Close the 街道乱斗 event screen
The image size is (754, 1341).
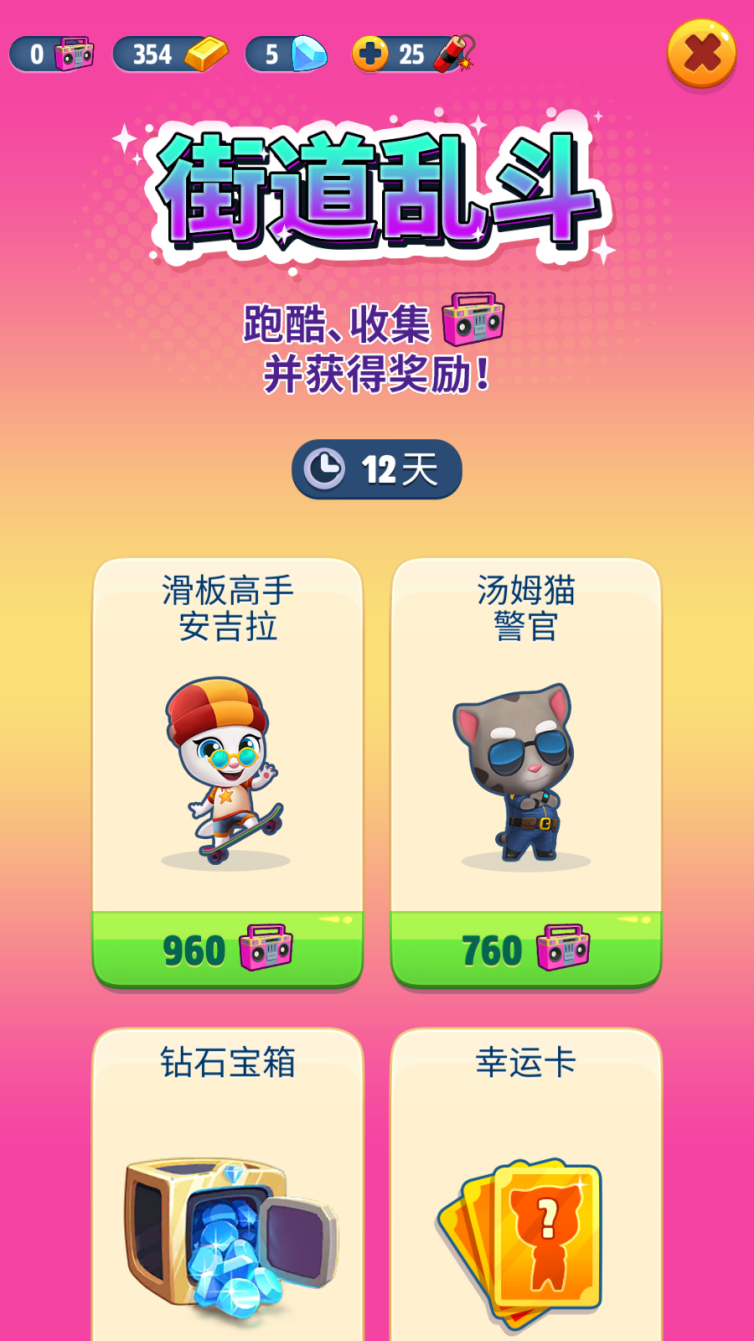tap(701, 52)
